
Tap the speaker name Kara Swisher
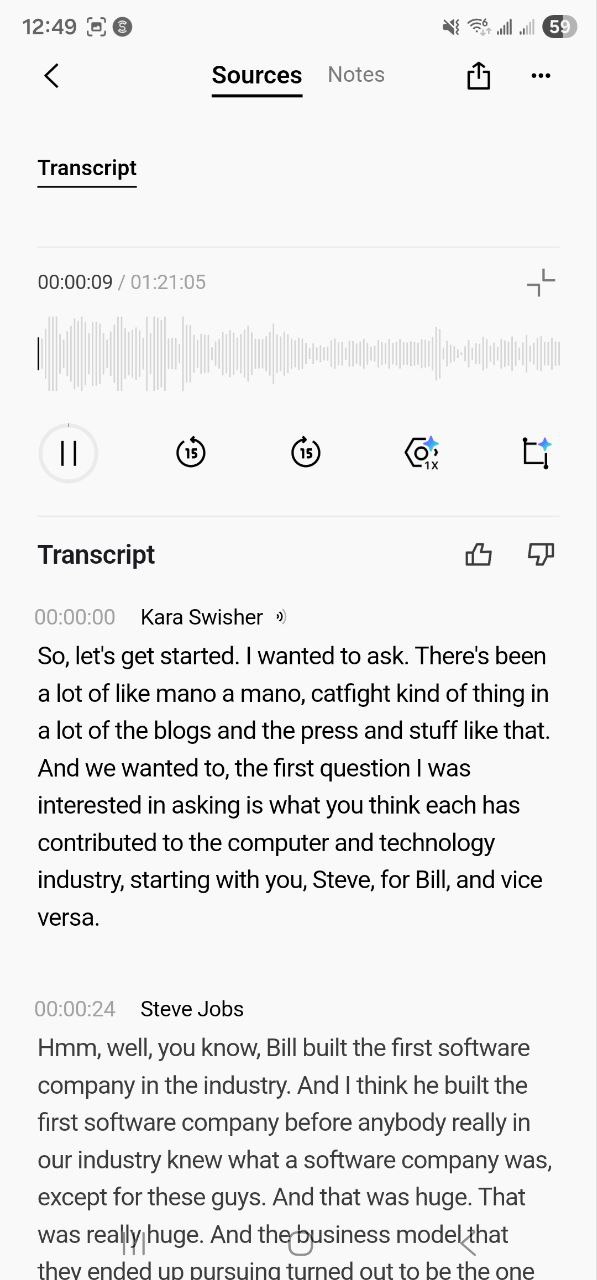(202, 617)
